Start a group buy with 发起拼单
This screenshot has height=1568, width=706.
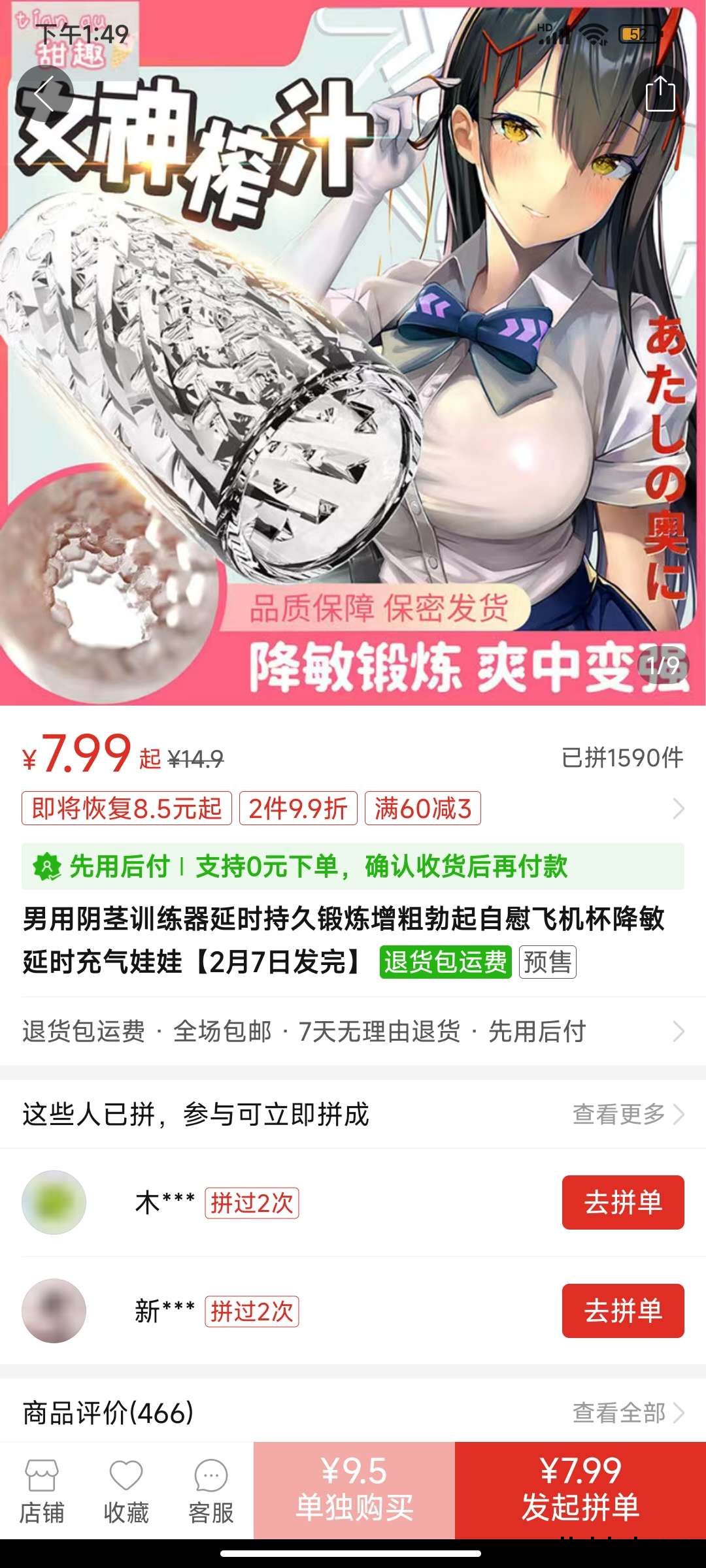[580, 1490]
